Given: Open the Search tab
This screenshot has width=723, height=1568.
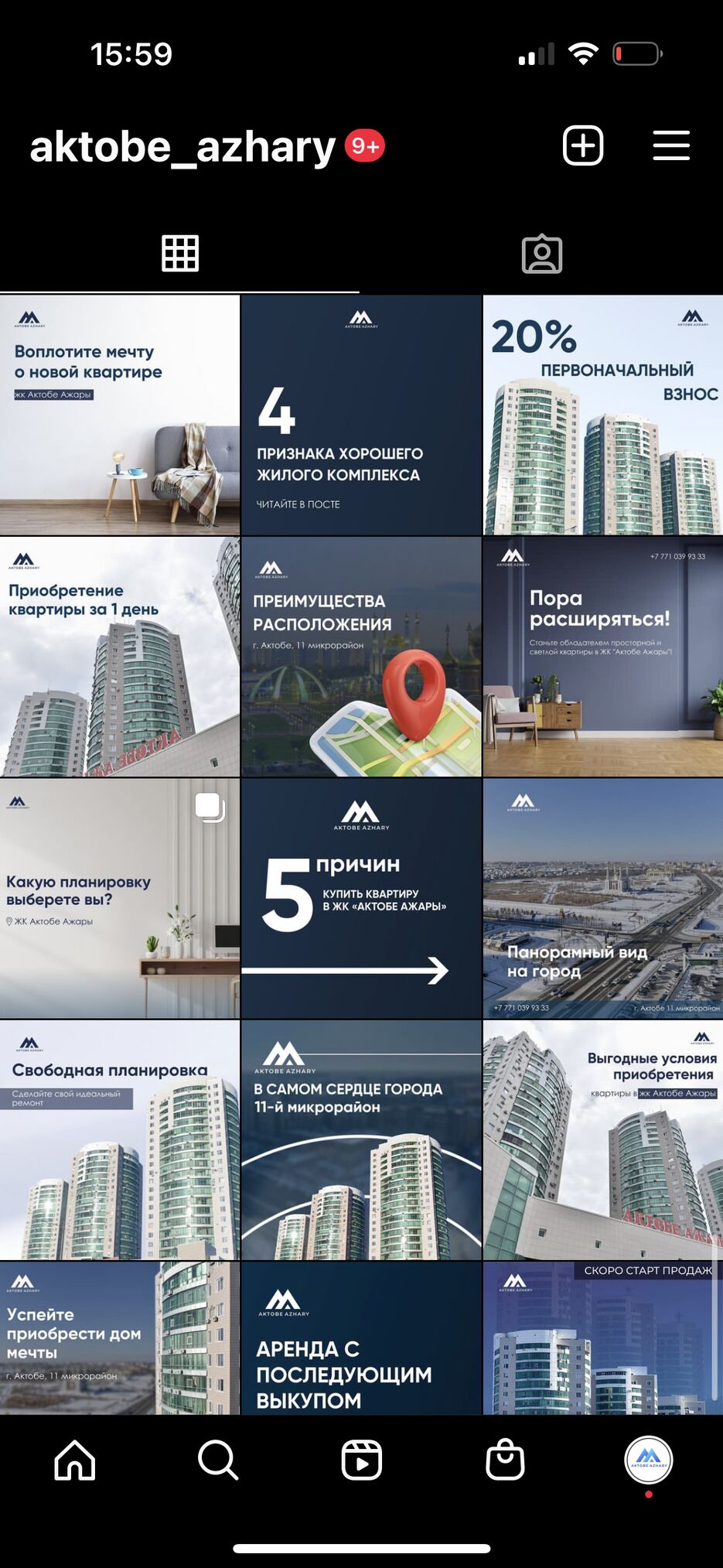Looking at the screenshot, I should tap(218, 1460).
